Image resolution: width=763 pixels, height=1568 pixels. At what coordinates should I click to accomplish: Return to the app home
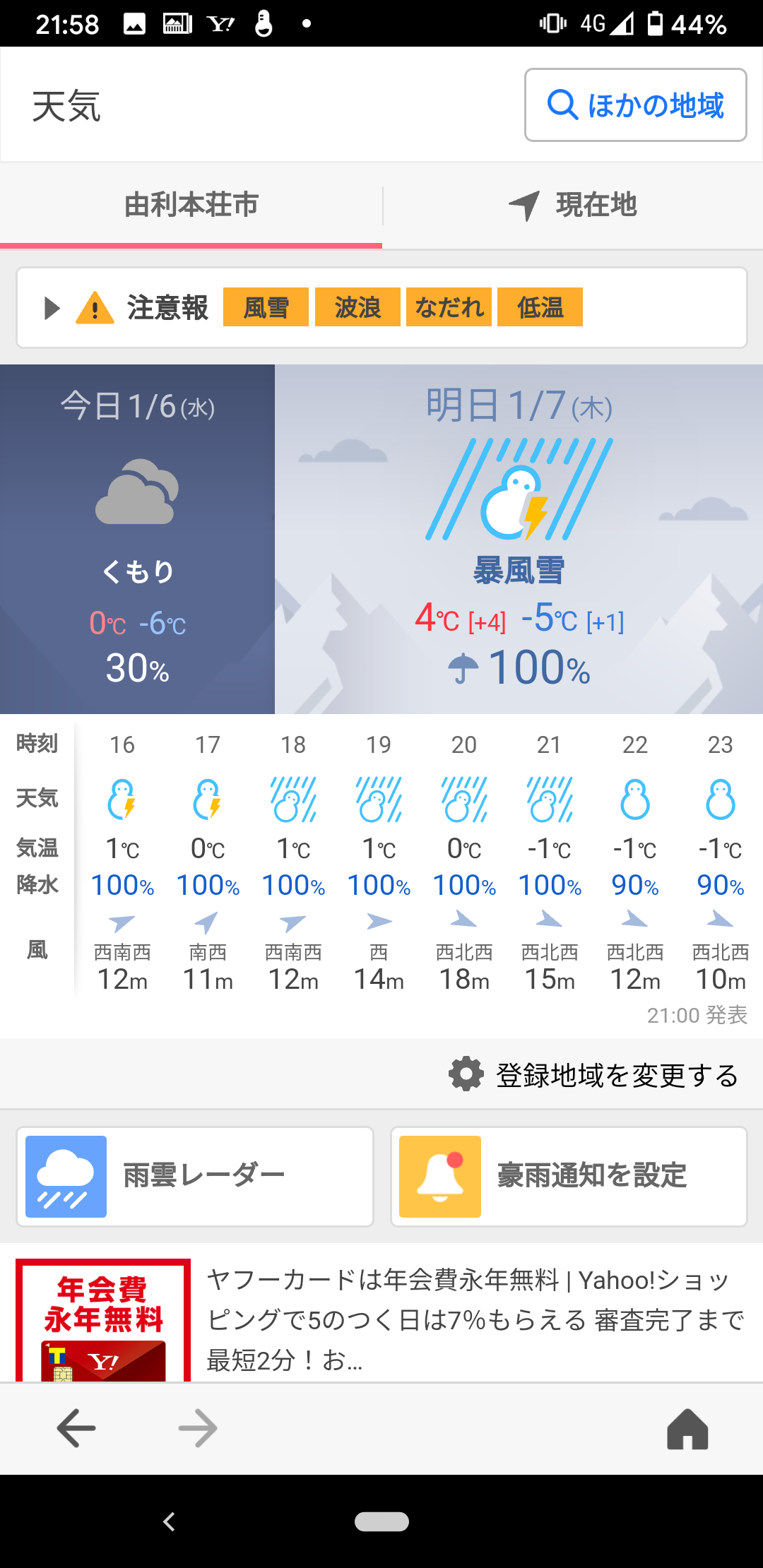[x=687, y=1428]
